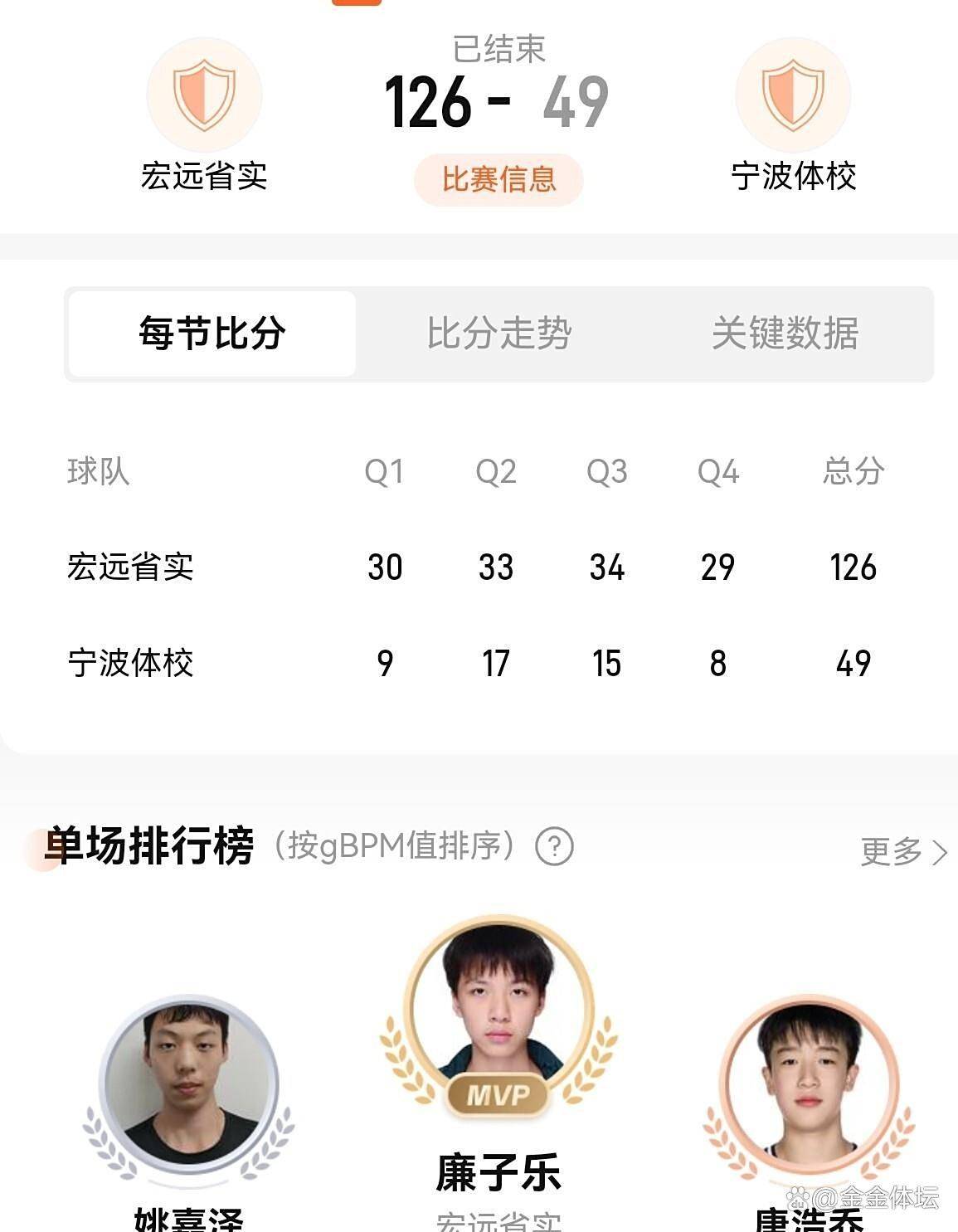Viewport: 958px width, 1232px height.
Task: Open third-ranked player 唐浩乔's profile
Action: pyautogui.click(x=809, y=1087)
